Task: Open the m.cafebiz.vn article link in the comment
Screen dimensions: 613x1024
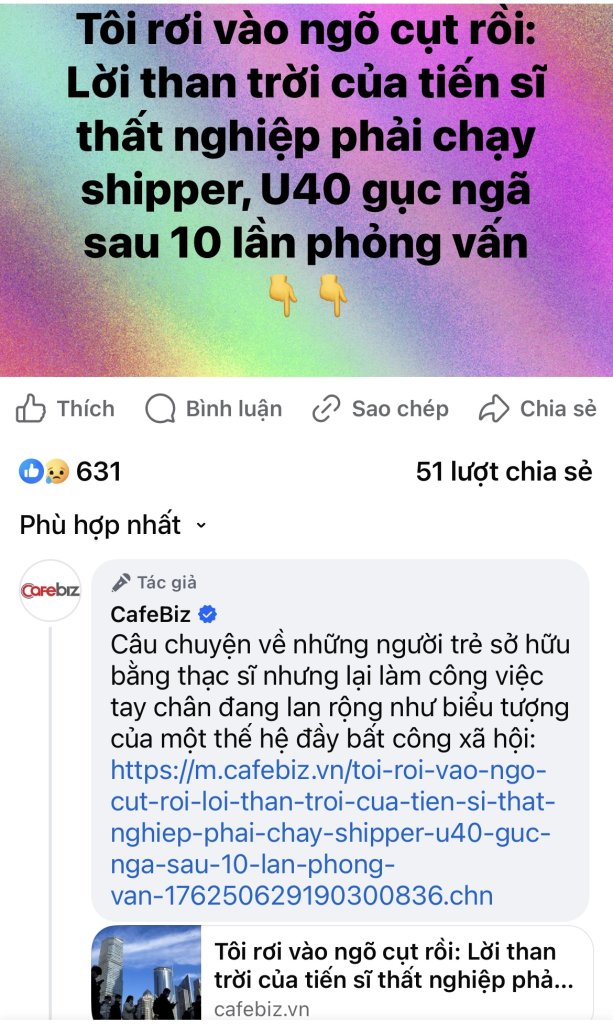Action: pyautogui.click(x=333, y=833)
